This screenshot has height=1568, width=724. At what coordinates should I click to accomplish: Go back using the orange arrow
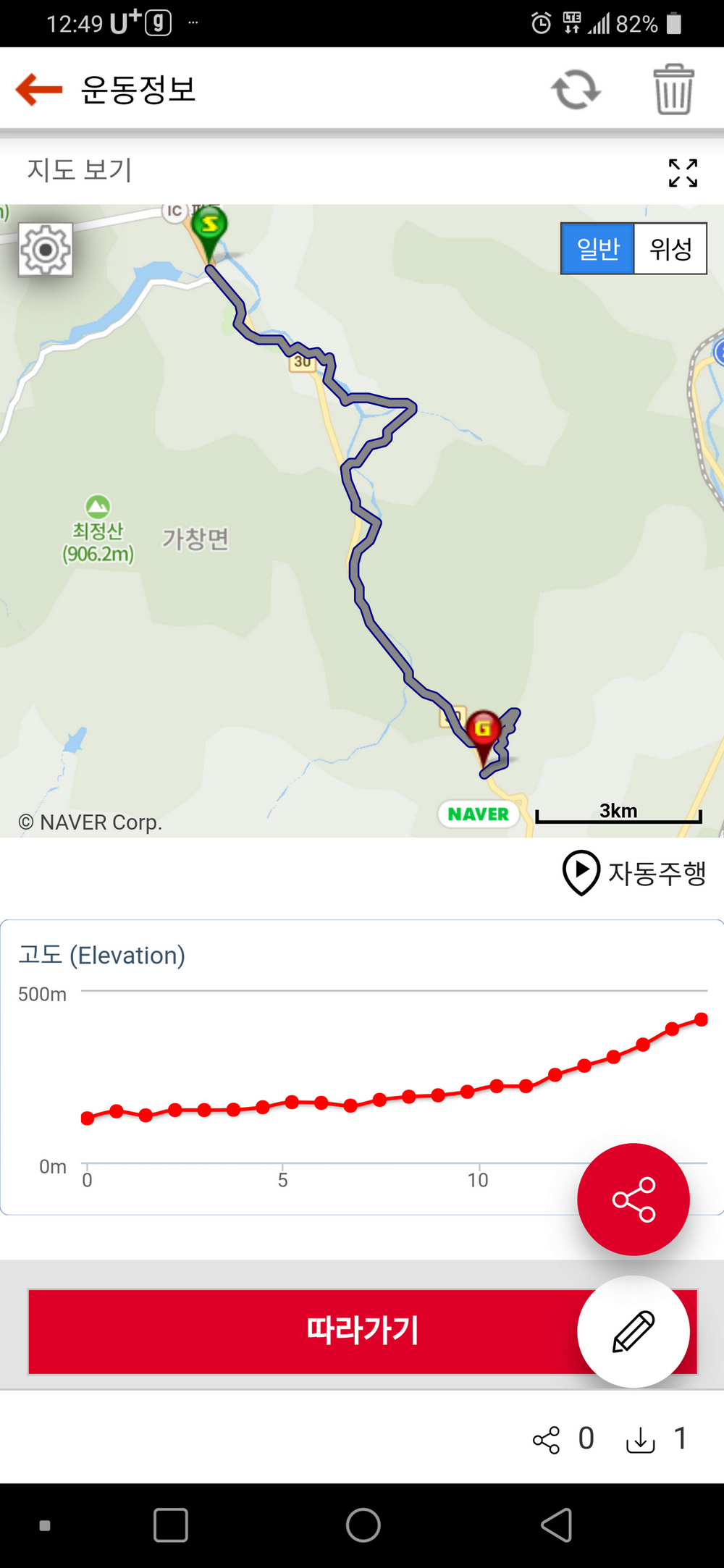click(39, 90)
